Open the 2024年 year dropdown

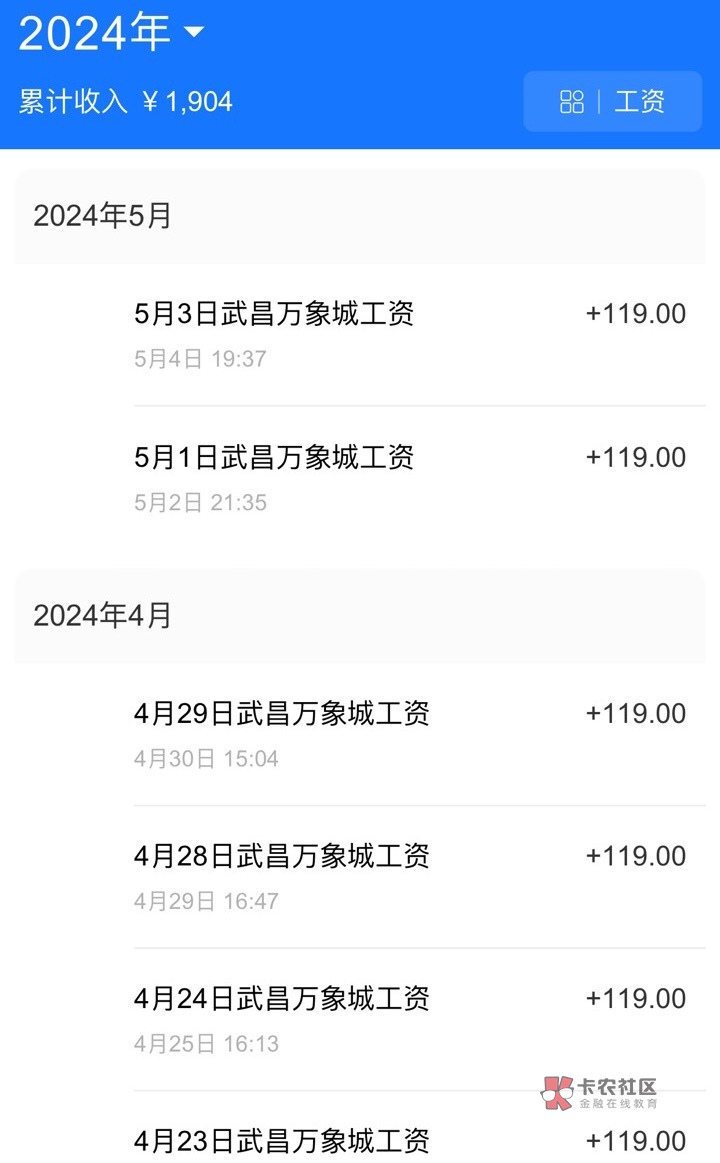tap(111, 33)
